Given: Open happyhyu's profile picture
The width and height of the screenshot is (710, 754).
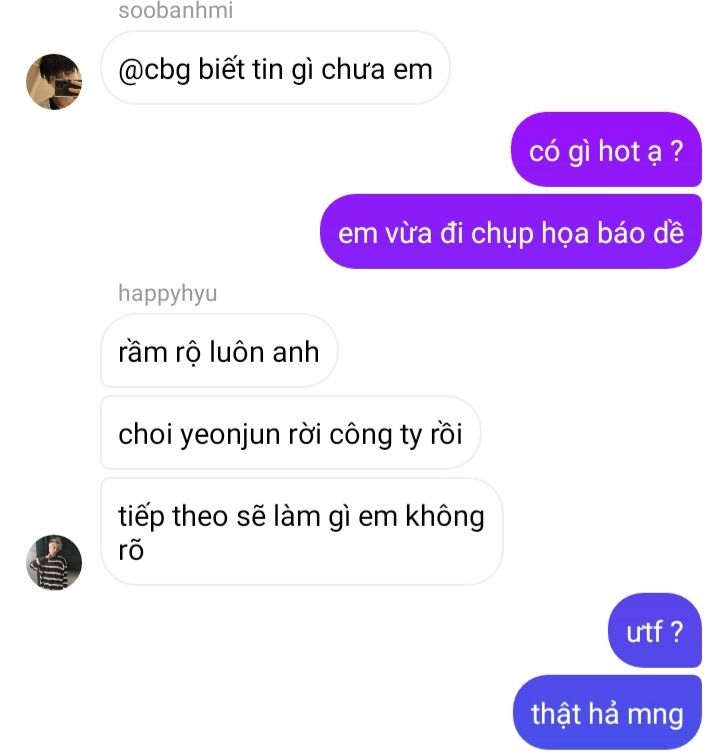Looking at the screenshot, I should tap(53, 561).
